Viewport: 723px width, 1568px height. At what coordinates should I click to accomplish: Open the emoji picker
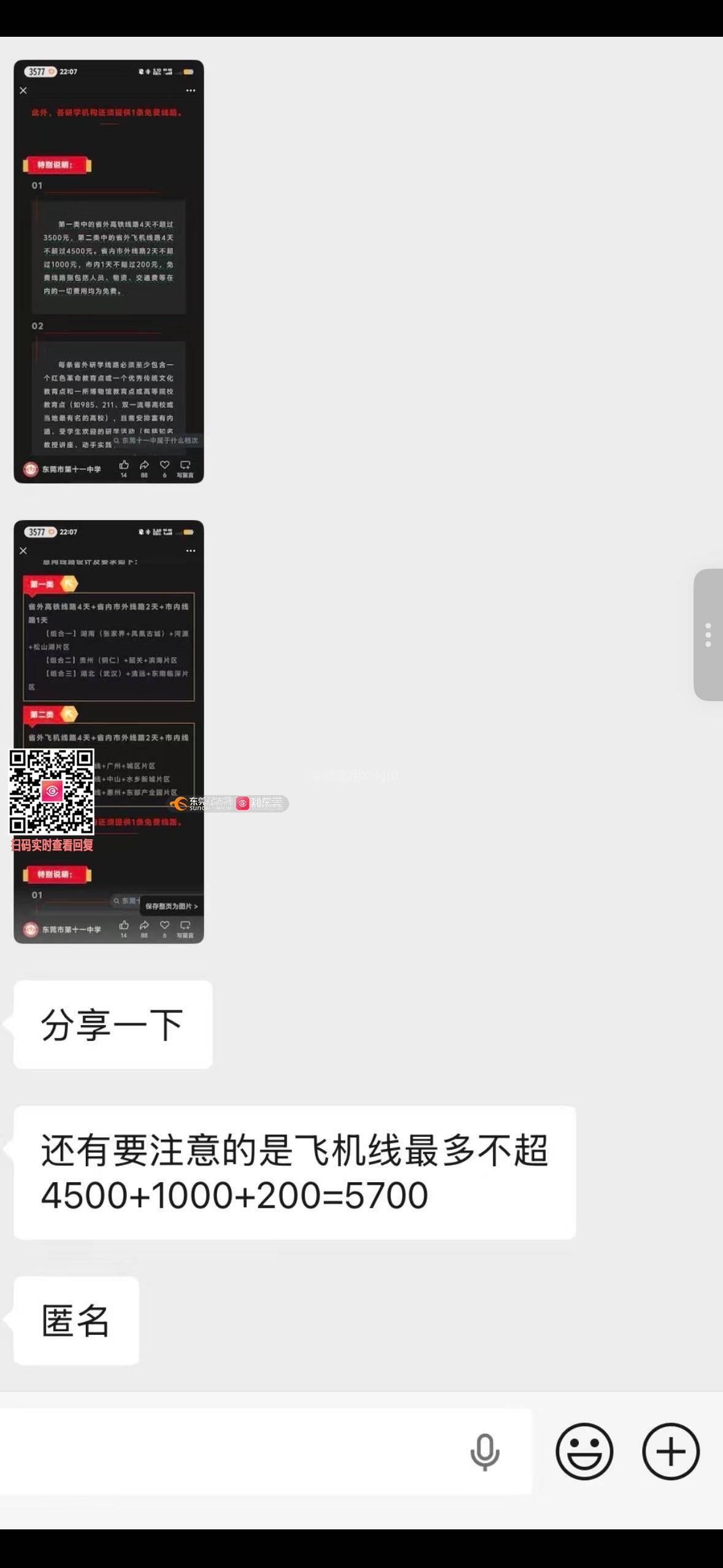click(x=584, y=1451)
